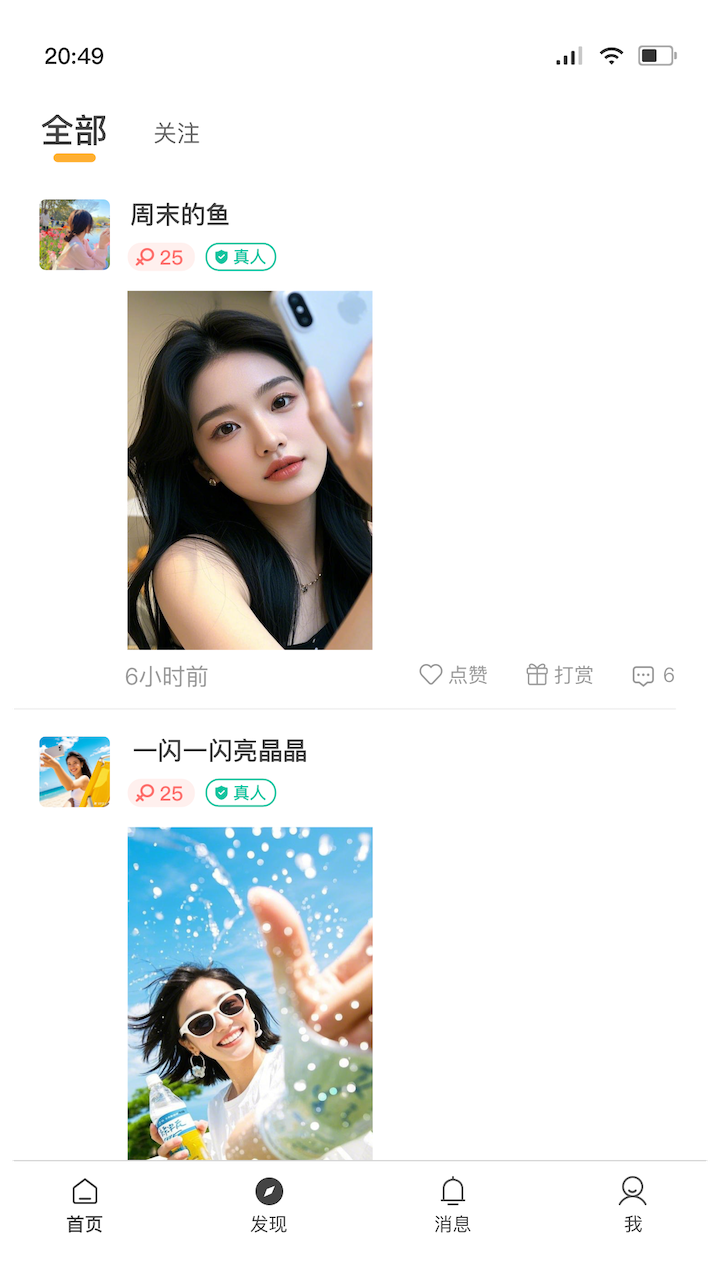Open comments via the comment bubble showing 6
Screen dimensions: 720x1280
645,676
